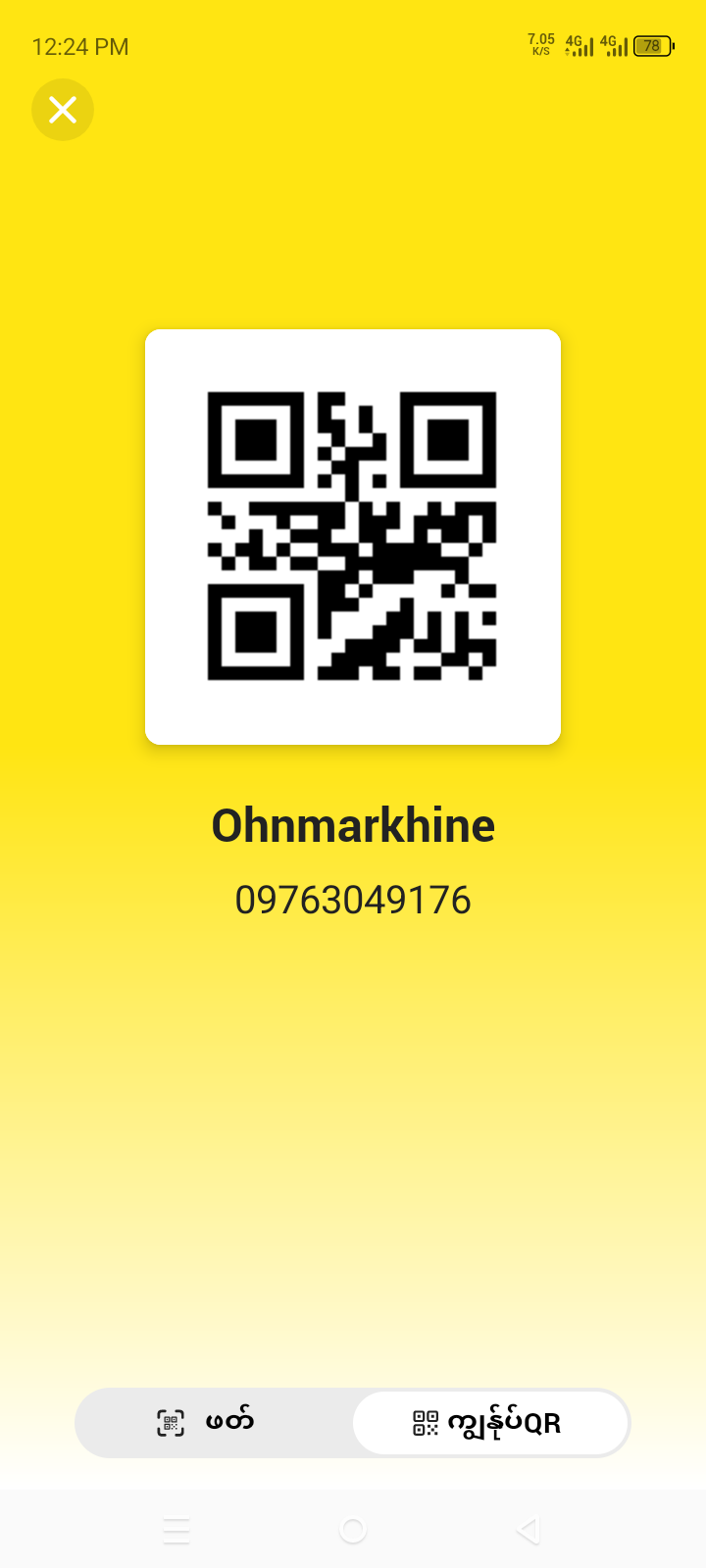Tap the system back button

pyautogui.click(x=528, y=1530)
